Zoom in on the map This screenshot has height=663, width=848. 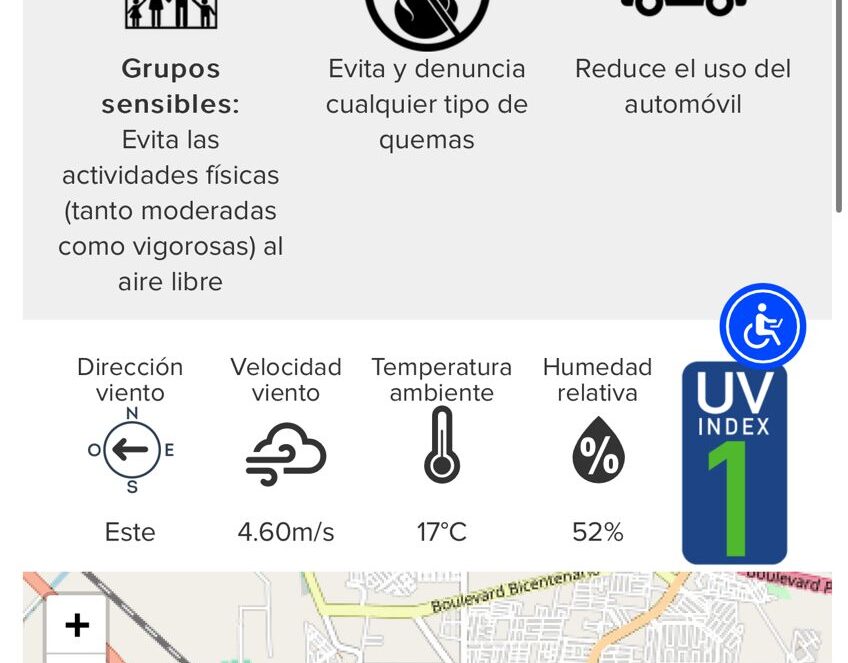[76, 626]
